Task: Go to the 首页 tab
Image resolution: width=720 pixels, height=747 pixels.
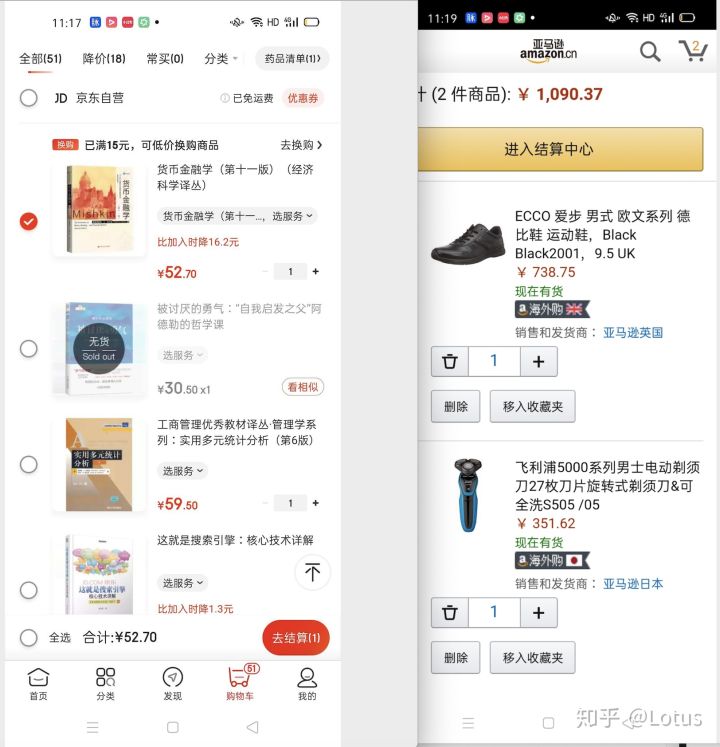Action: click(38, 683)
